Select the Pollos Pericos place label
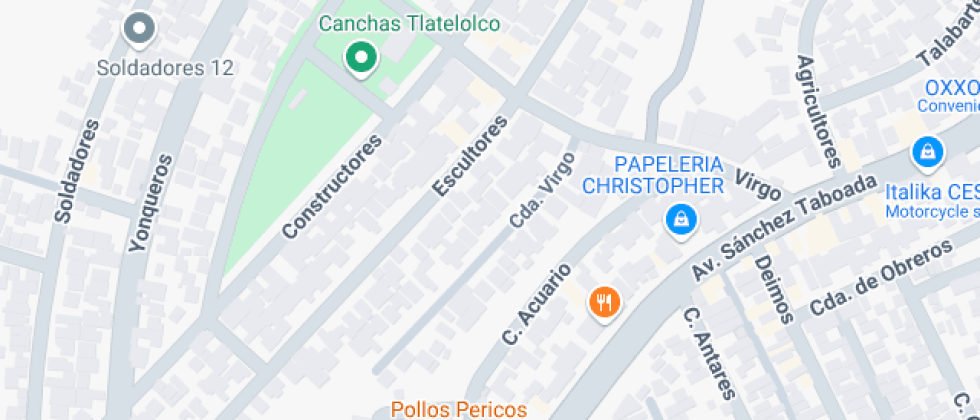Image resolution: width=980 pixels, height=420 pixels. [458, 409]
